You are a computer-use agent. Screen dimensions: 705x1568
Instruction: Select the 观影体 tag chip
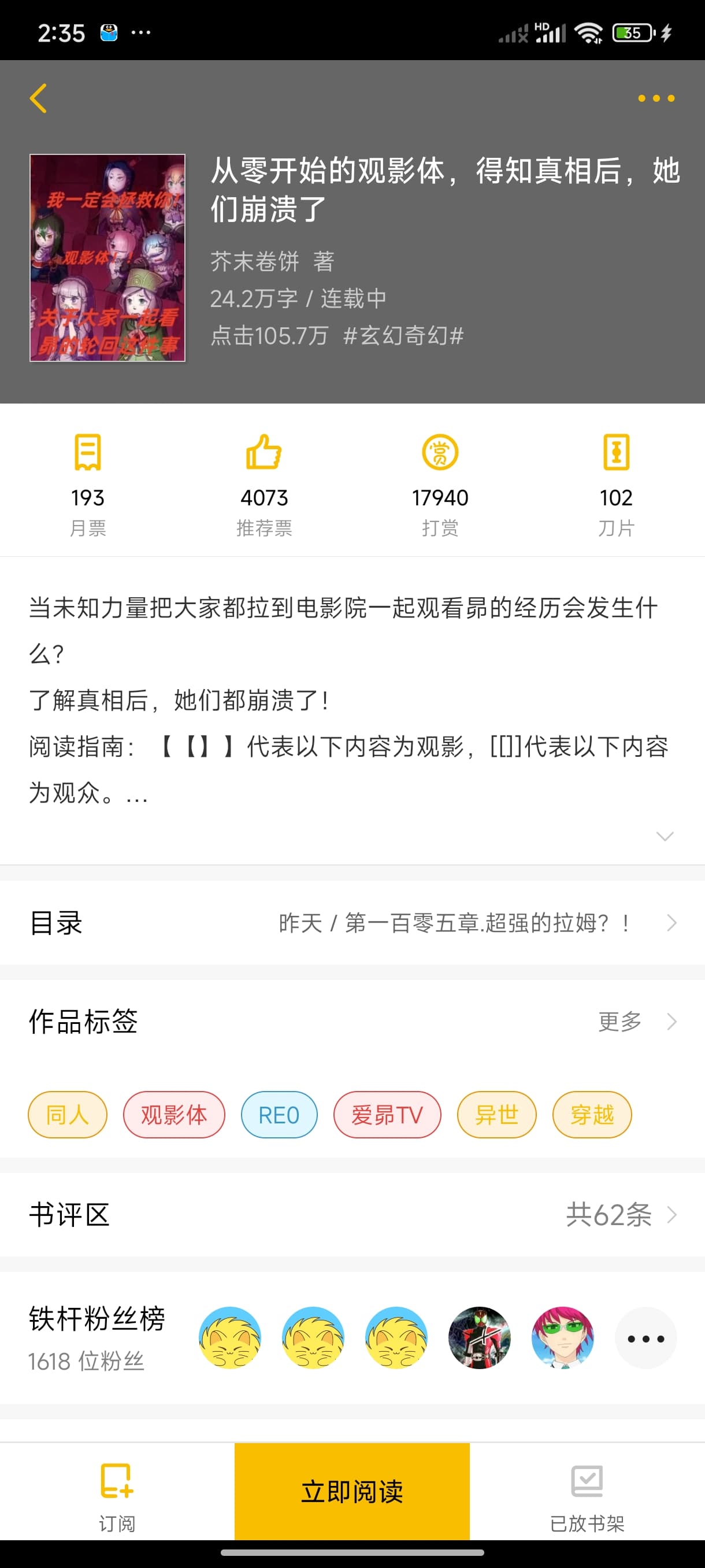point(174,1115)
